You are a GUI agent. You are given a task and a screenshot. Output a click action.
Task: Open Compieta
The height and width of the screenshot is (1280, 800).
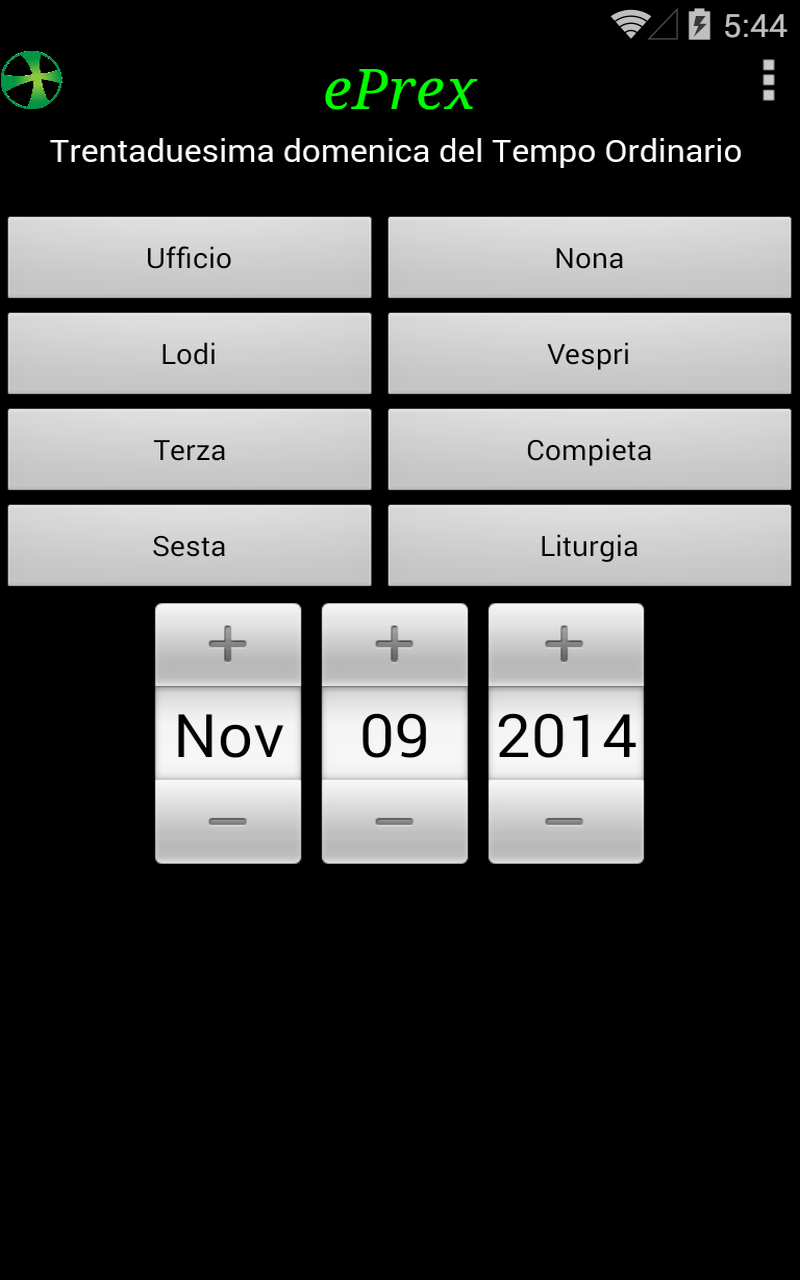589,450
